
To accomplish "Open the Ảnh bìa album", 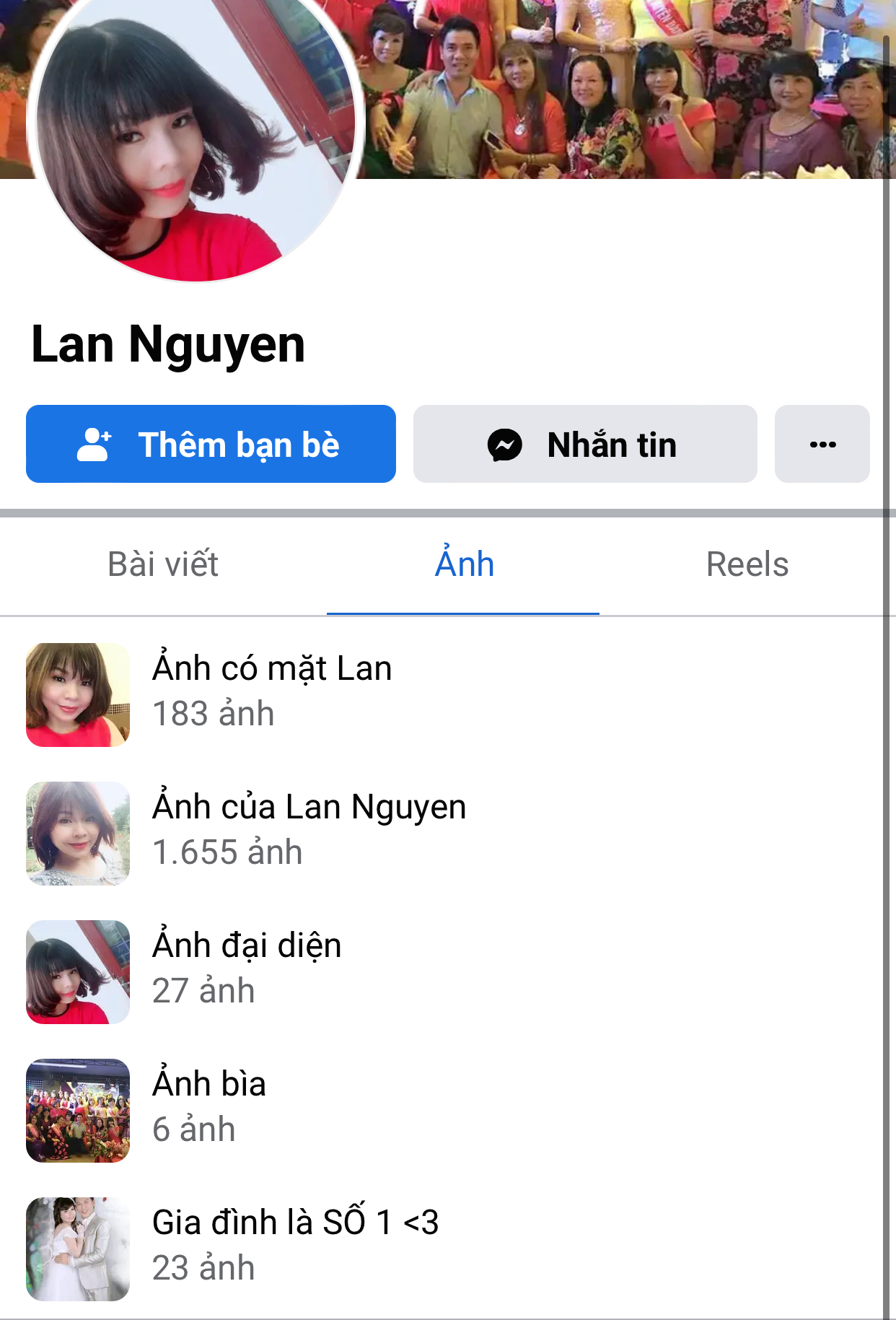I will (x=209, y=1106).
